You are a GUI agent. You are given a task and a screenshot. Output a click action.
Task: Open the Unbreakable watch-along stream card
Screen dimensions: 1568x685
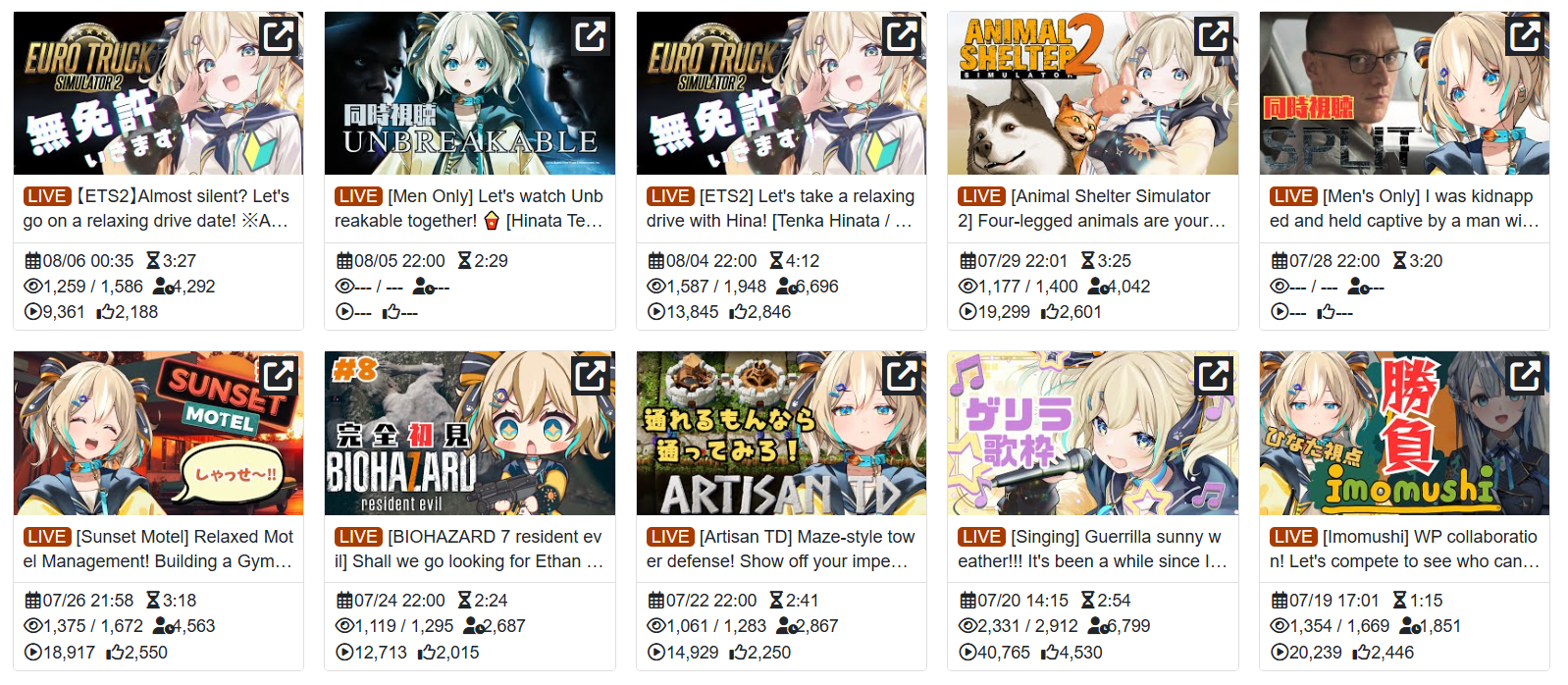point(469,208)
